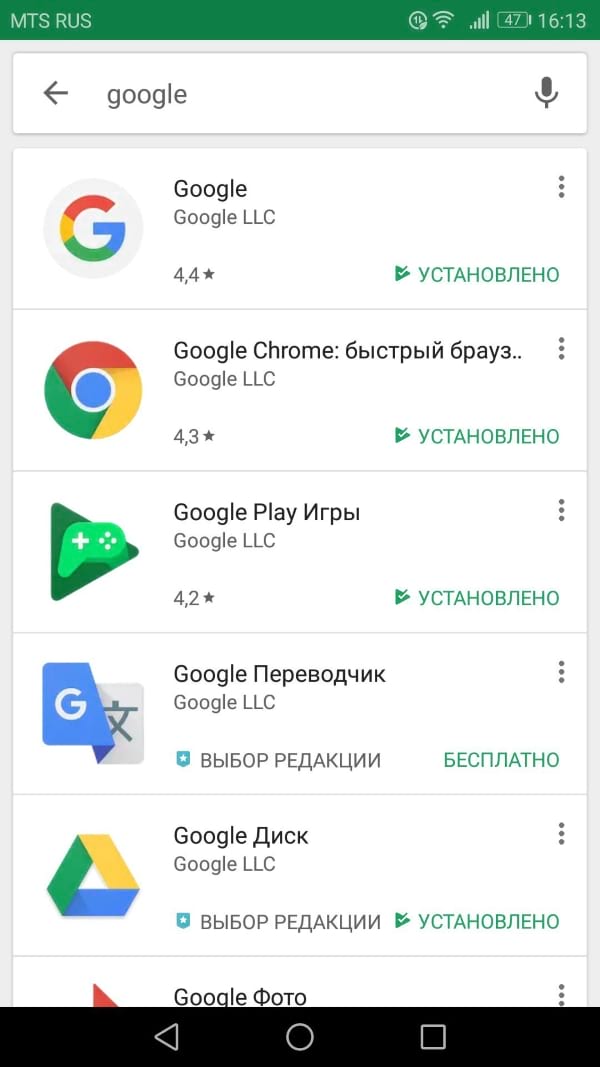Go back from the search results
This screenshot has width=600, height=1067.
tap(56, 94)
